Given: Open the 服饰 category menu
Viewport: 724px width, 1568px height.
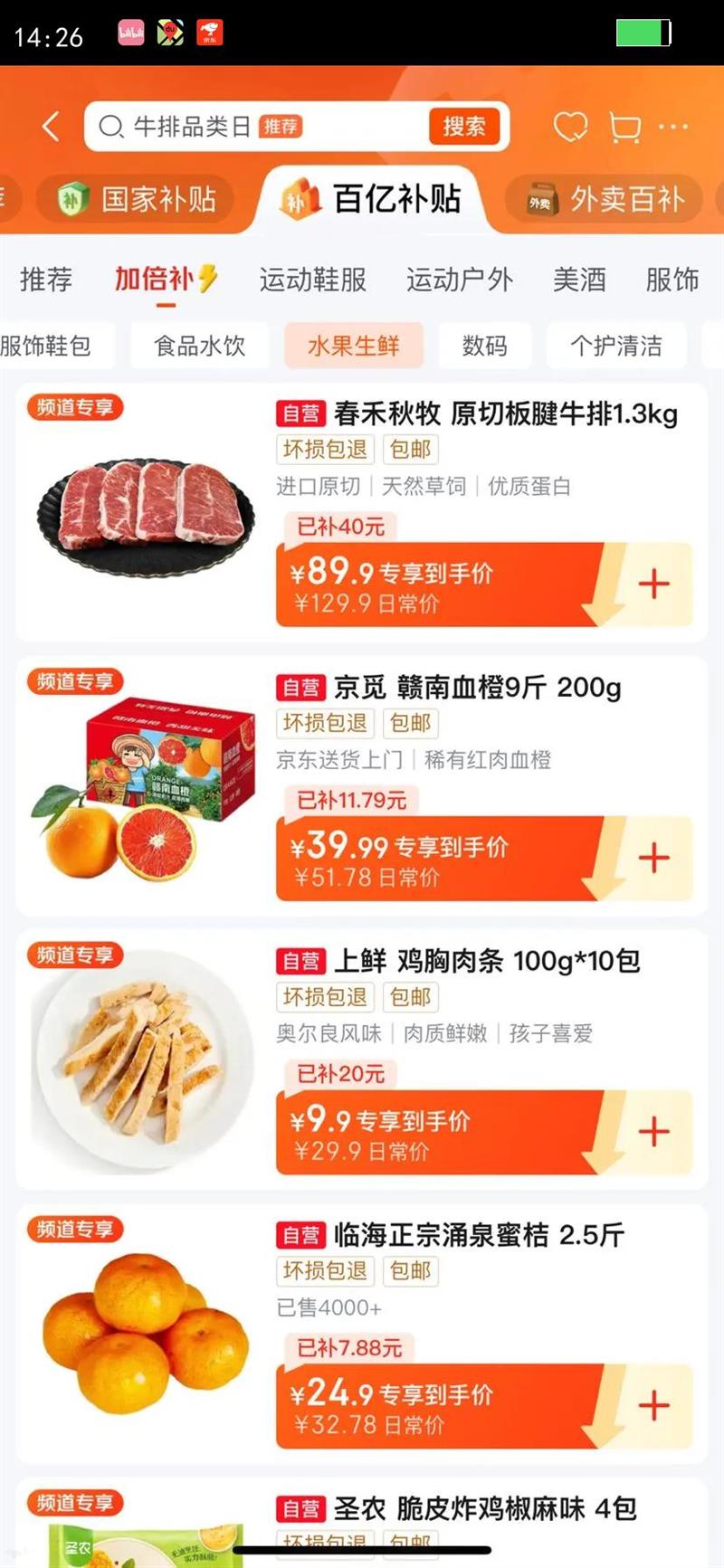Looking at the screenshot, I should (x=673, y=279).
